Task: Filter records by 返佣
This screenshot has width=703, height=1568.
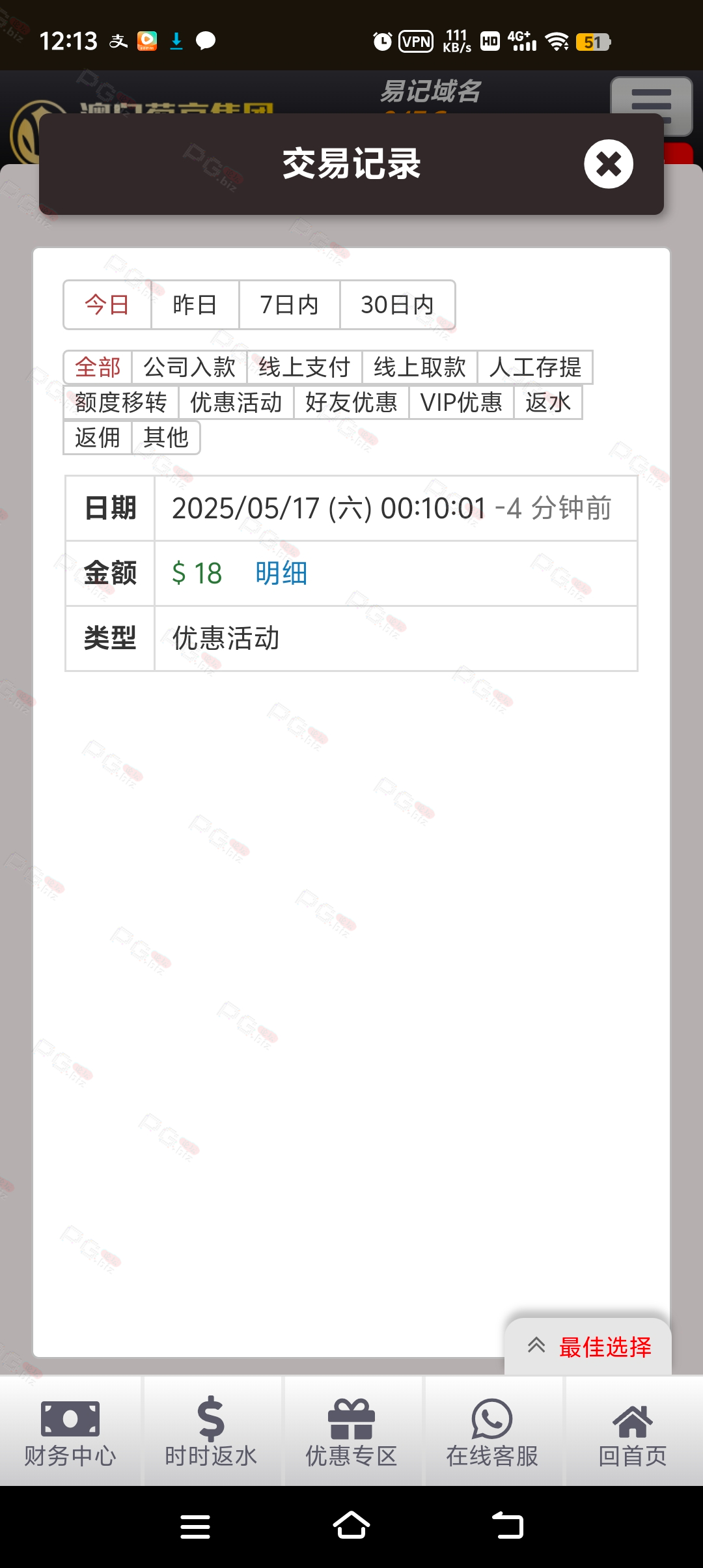Action: click(98, 438)
